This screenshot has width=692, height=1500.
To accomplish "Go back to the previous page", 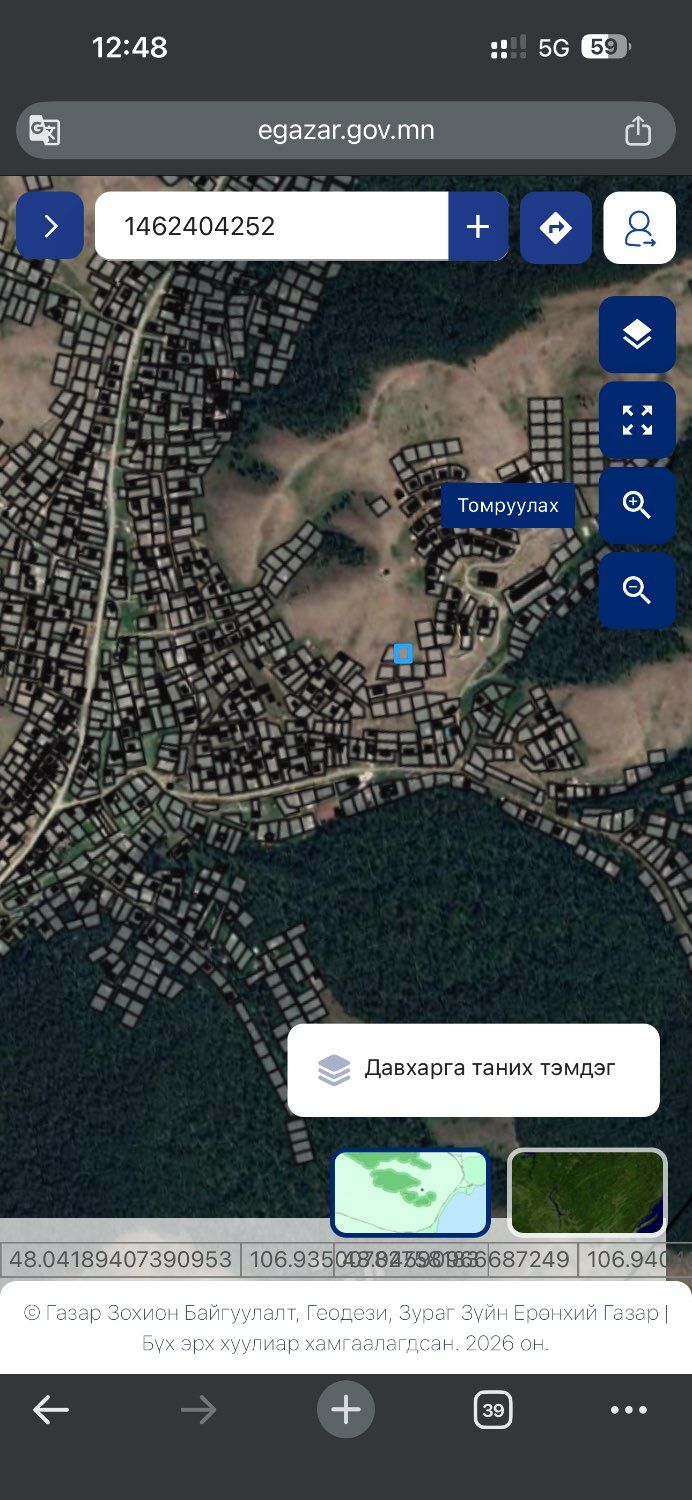I will click(51, 1410).
